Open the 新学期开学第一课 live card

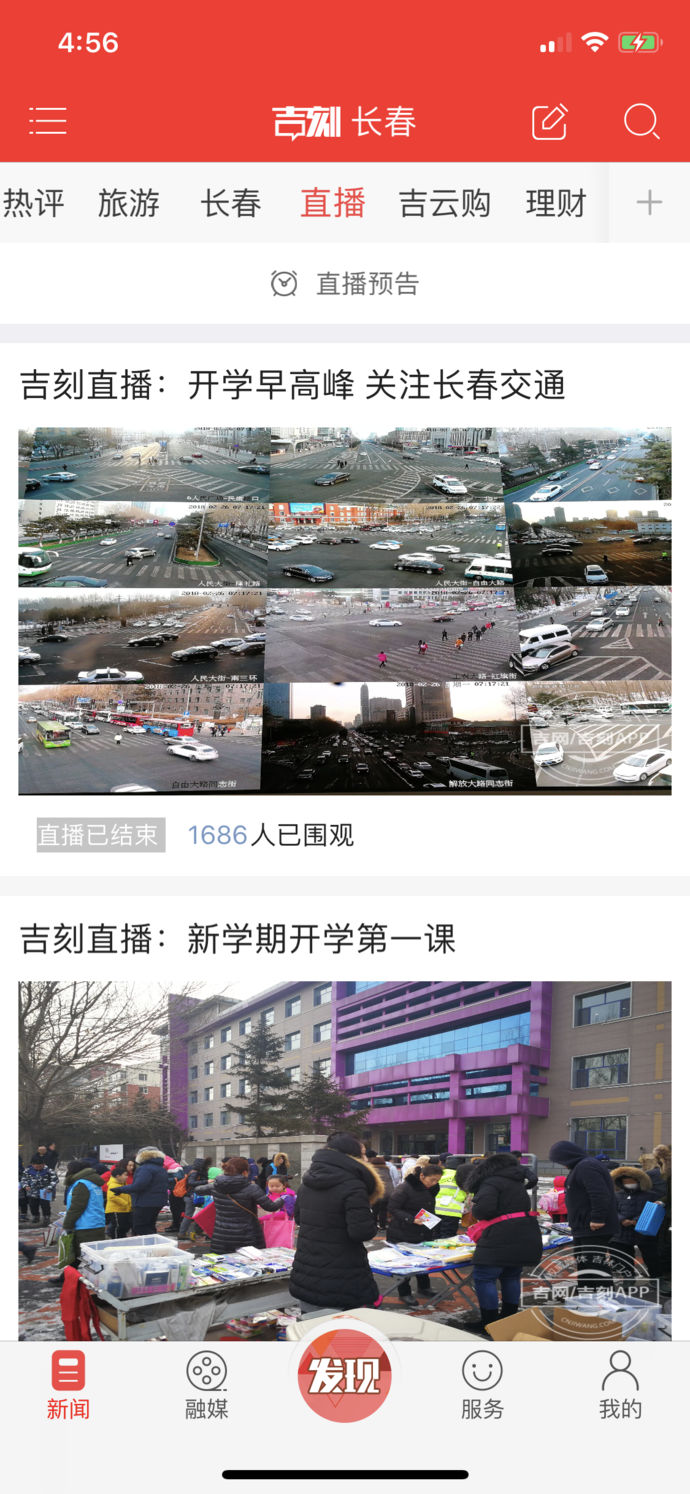(x=345, y=1150)
